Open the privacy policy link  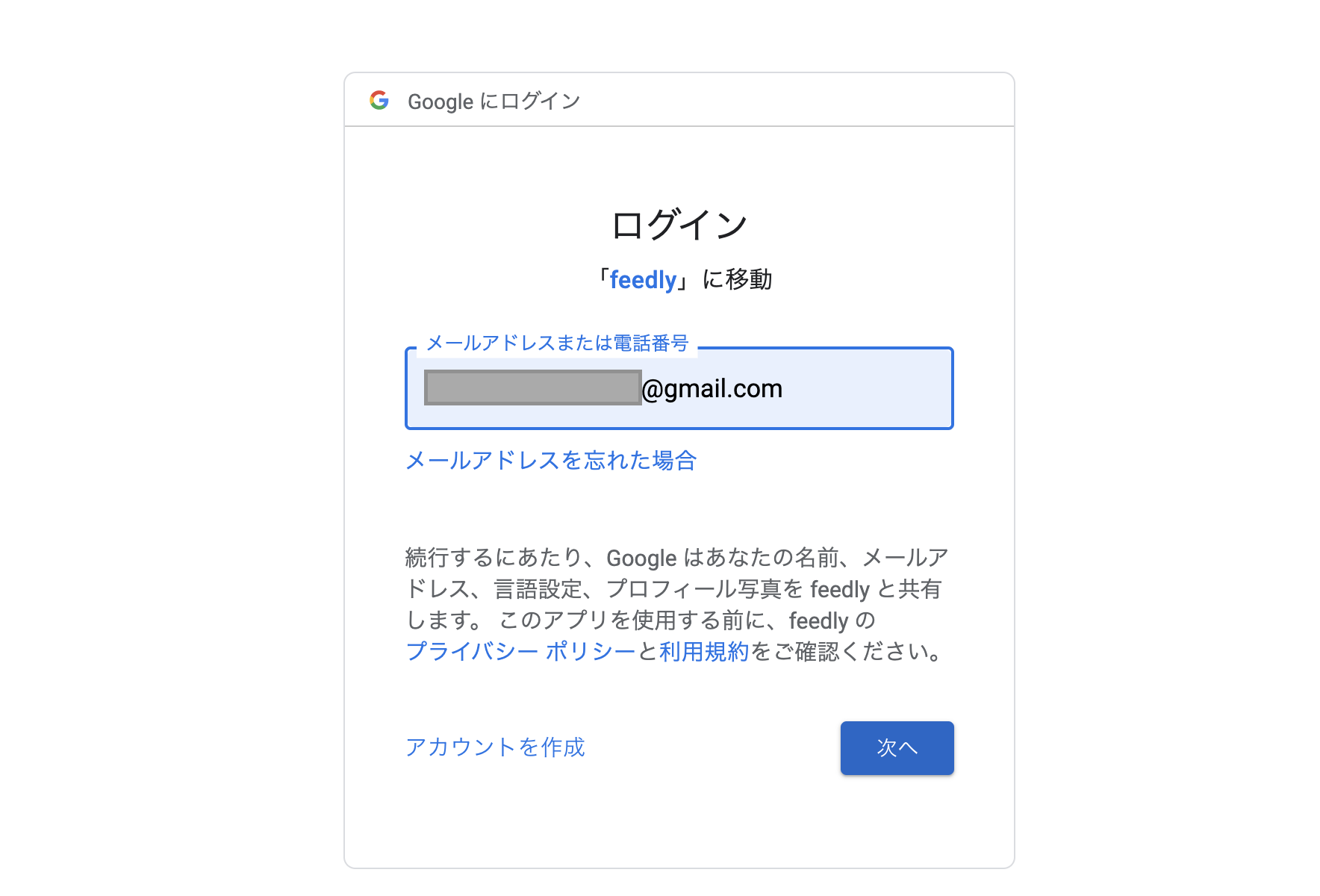(520, 652)
